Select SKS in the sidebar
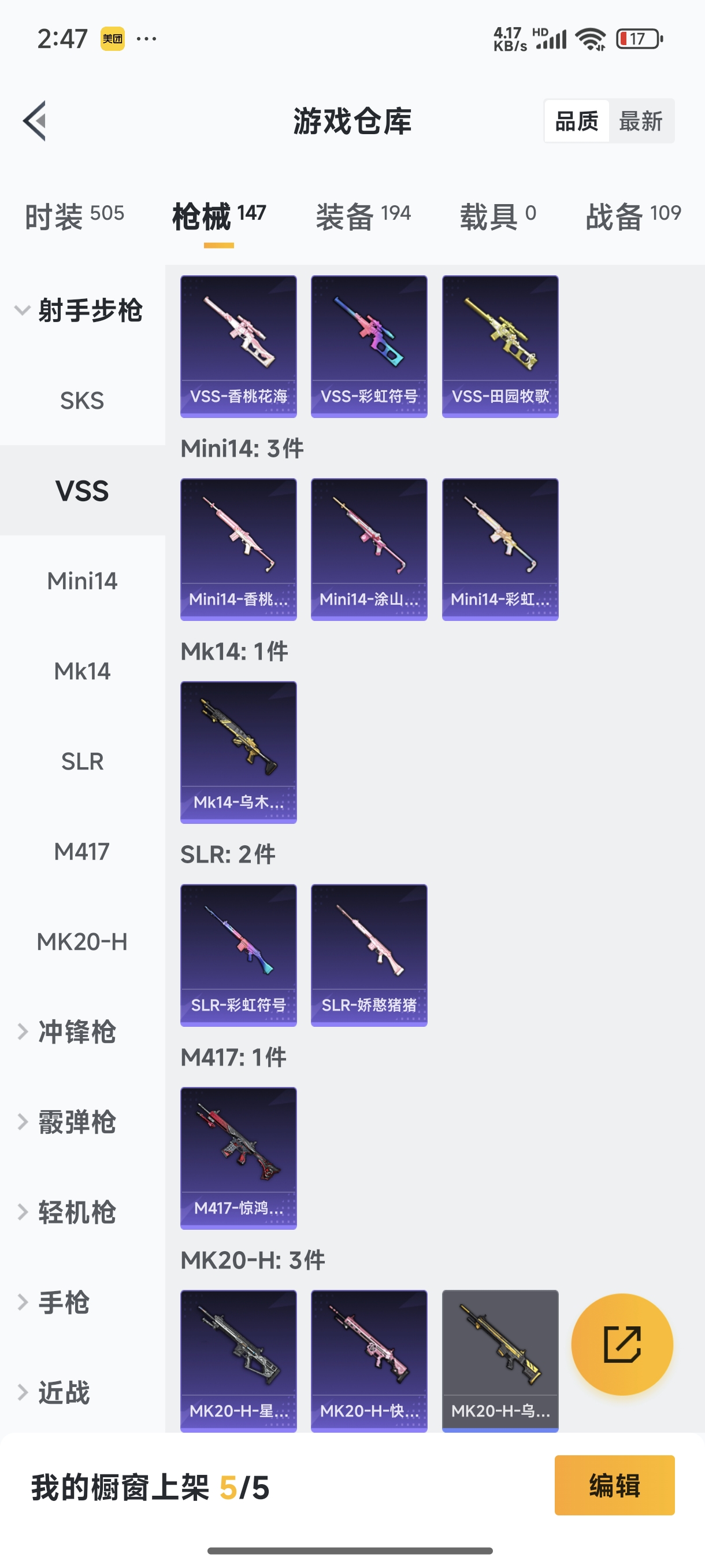This screenshot has height=1568, width=705. pyautogui.click(x=82, y=401)
